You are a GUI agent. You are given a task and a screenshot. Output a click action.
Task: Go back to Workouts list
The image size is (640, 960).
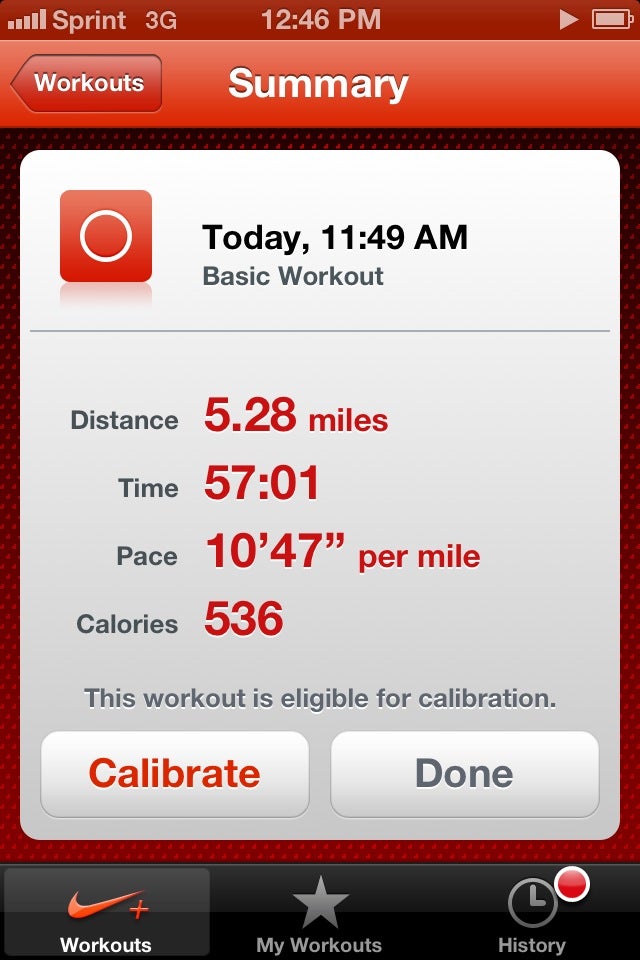(x=88, y=83)
